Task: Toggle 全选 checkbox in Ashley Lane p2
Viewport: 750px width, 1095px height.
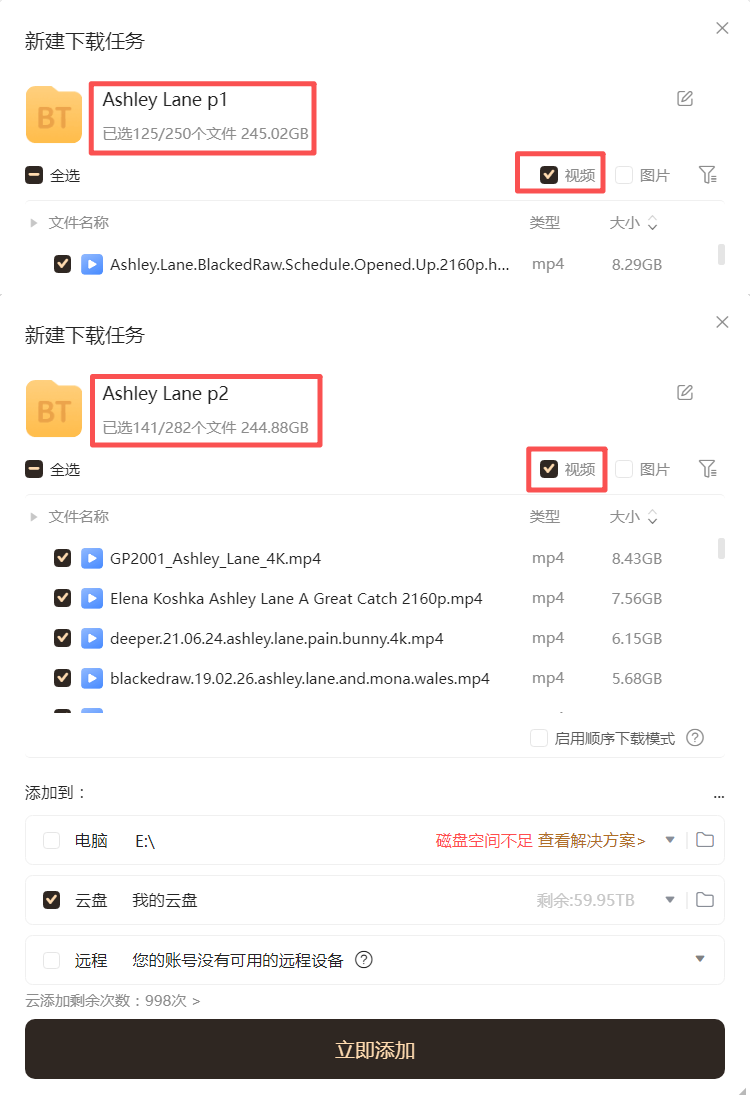Action: [34, 469]
